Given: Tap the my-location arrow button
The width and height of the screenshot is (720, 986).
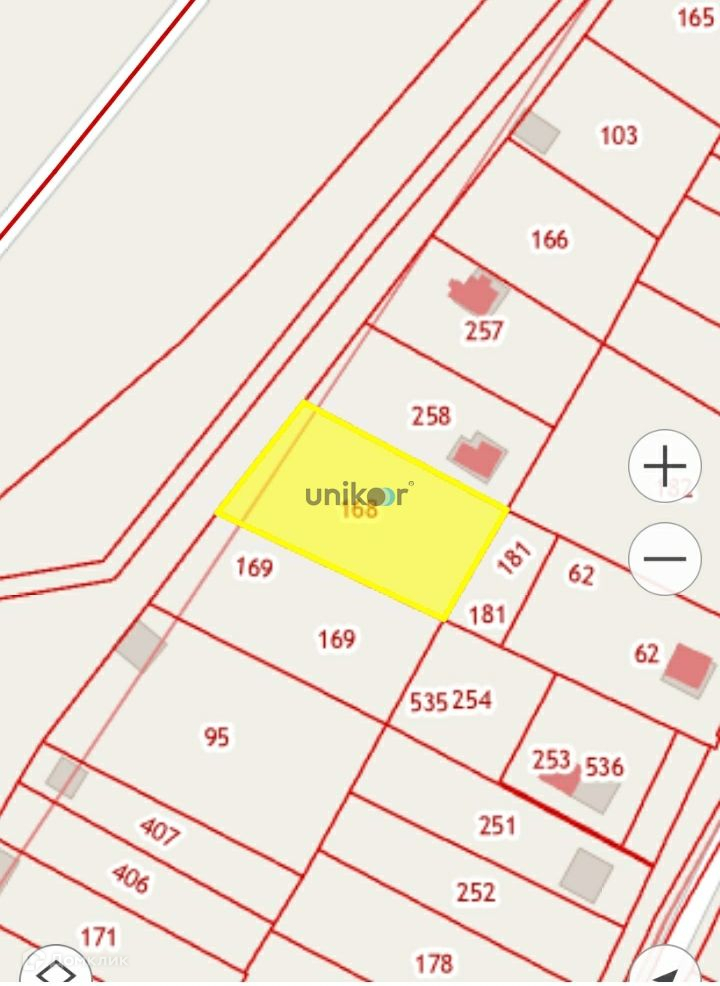Looking at the screenshot, I should click(670, 970).
